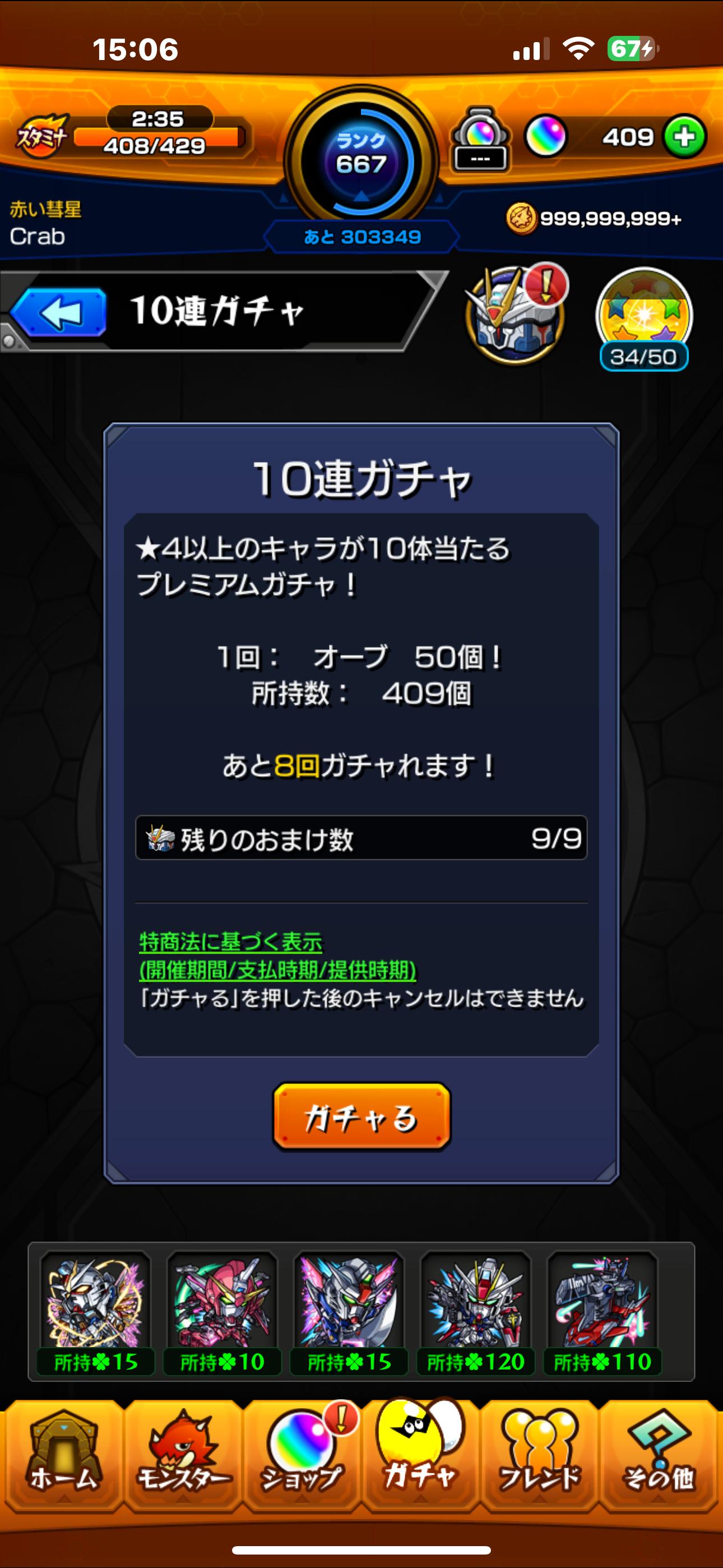
Task: Switch to the モンスター tab
Action: pos(183,1455)
